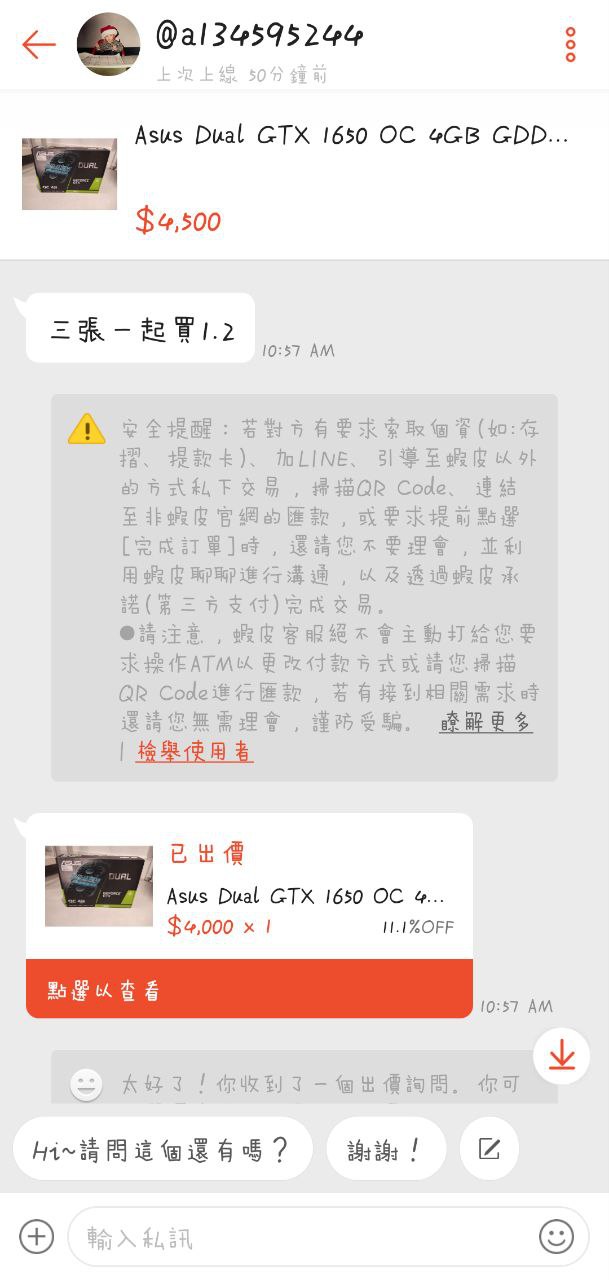Tap the 檢舉使用者 report link
The height and width of the screenshot is (1280, 609).
coord(194,752)
